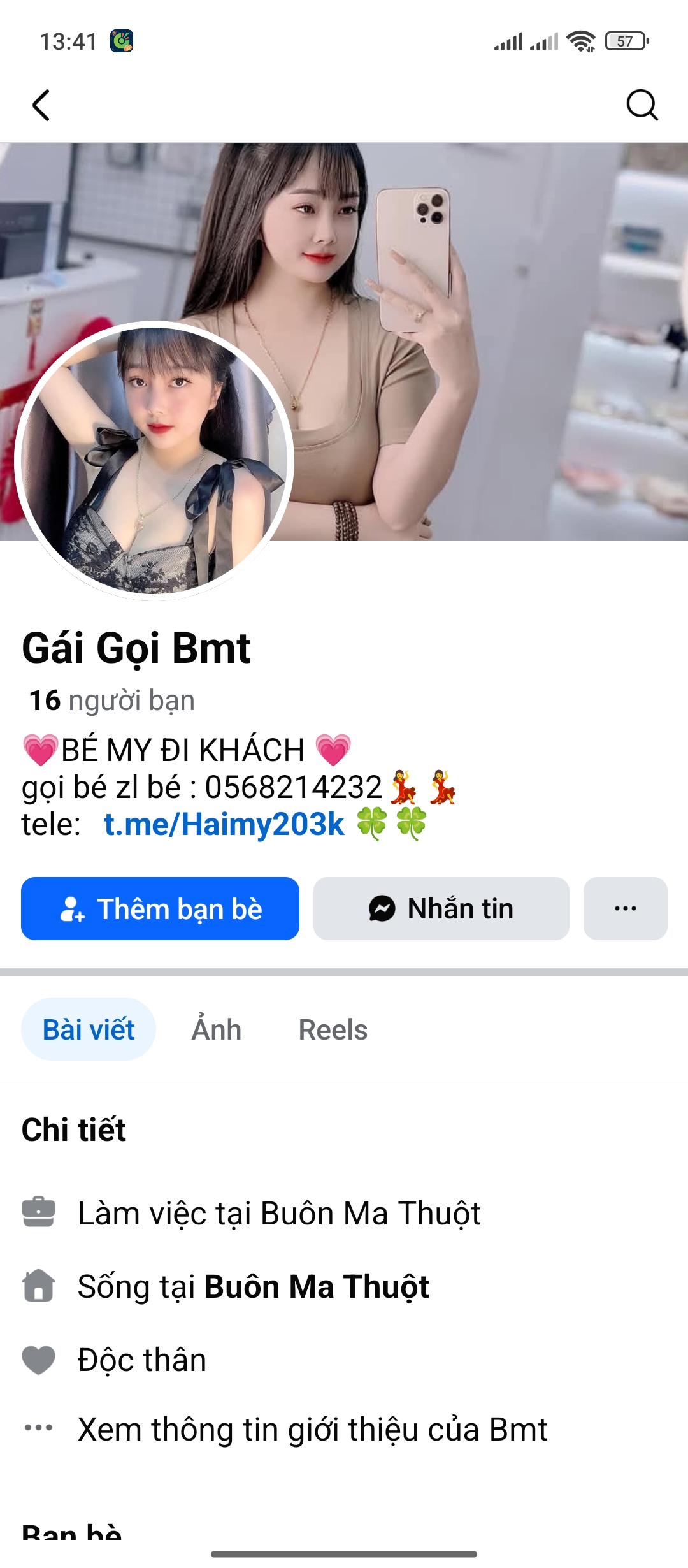Switch to the Reels tab
The image size is (688, 1568).
[333, 1029]
